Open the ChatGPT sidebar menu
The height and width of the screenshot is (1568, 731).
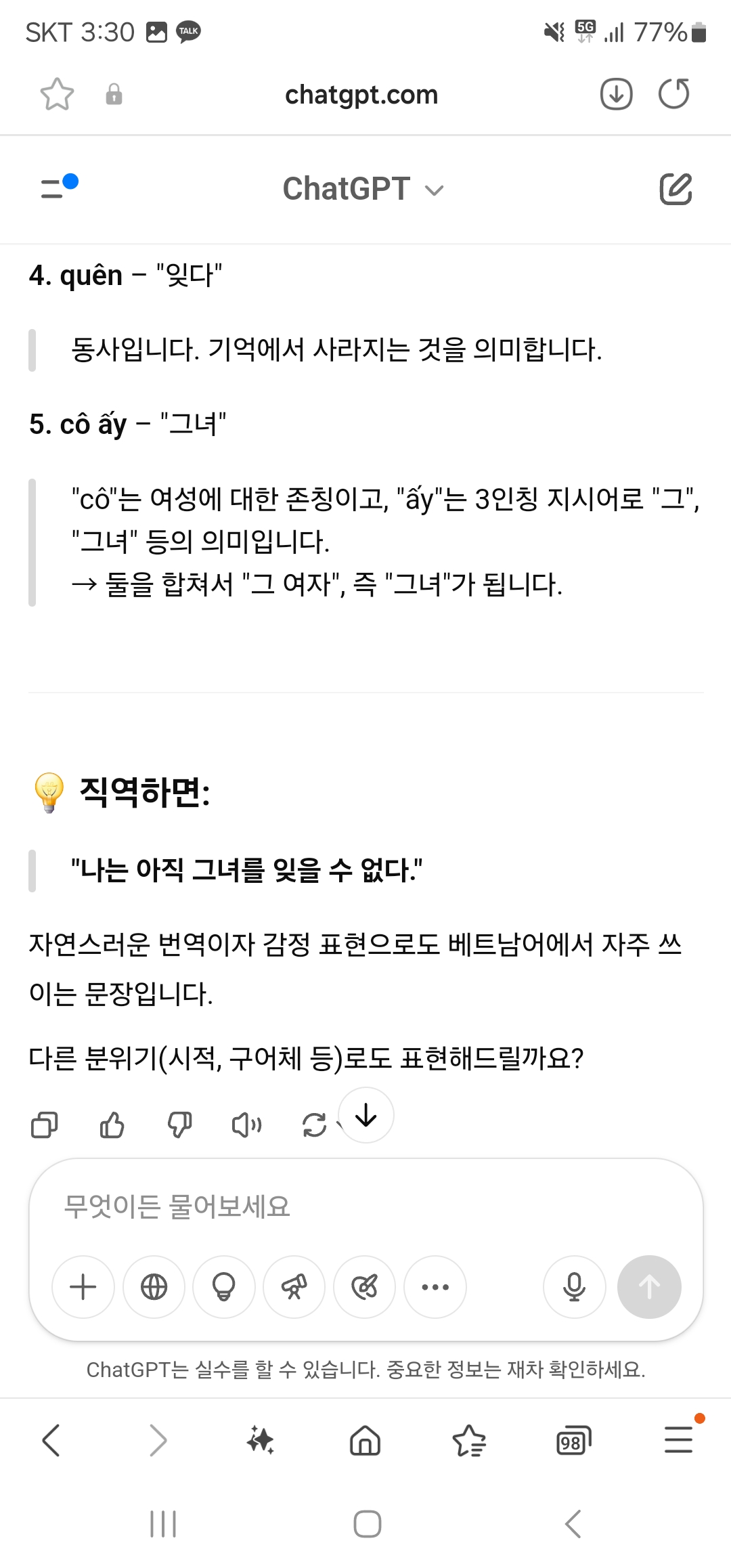coord(58,188)
